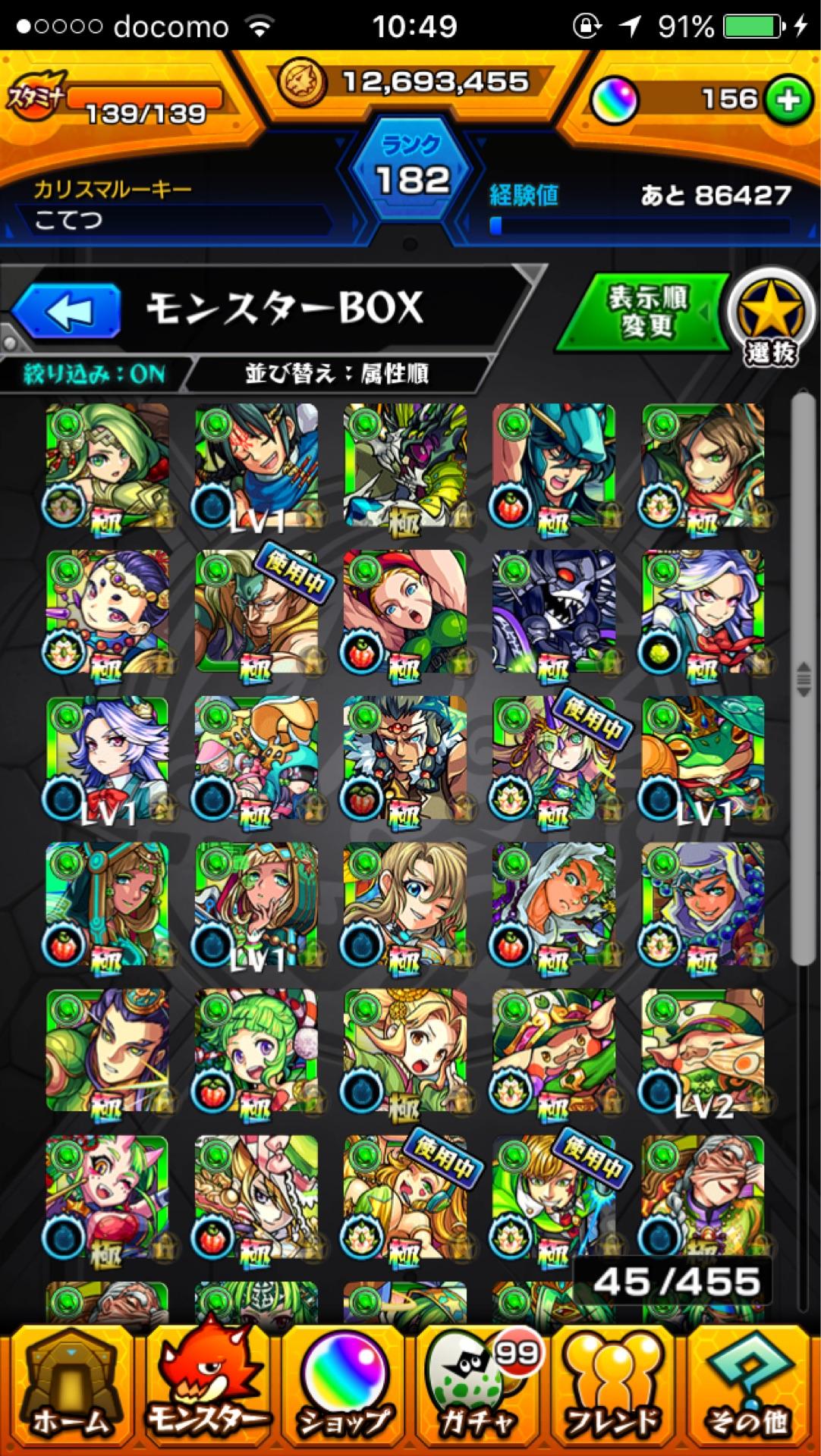This screenshot has width=821, height=1456.
Task: Select the dark skeletal dragon monster tile
Action: click(554, 611)
